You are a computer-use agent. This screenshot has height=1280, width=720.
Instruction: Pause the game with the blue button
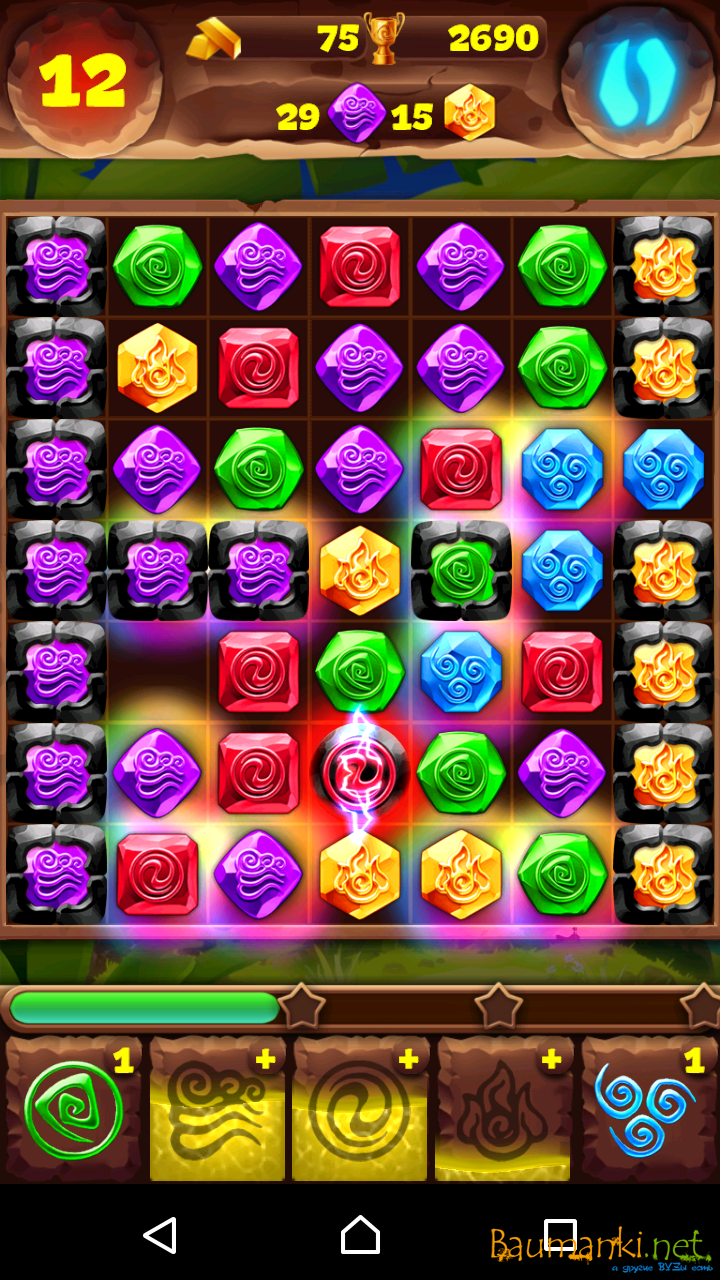637,80
